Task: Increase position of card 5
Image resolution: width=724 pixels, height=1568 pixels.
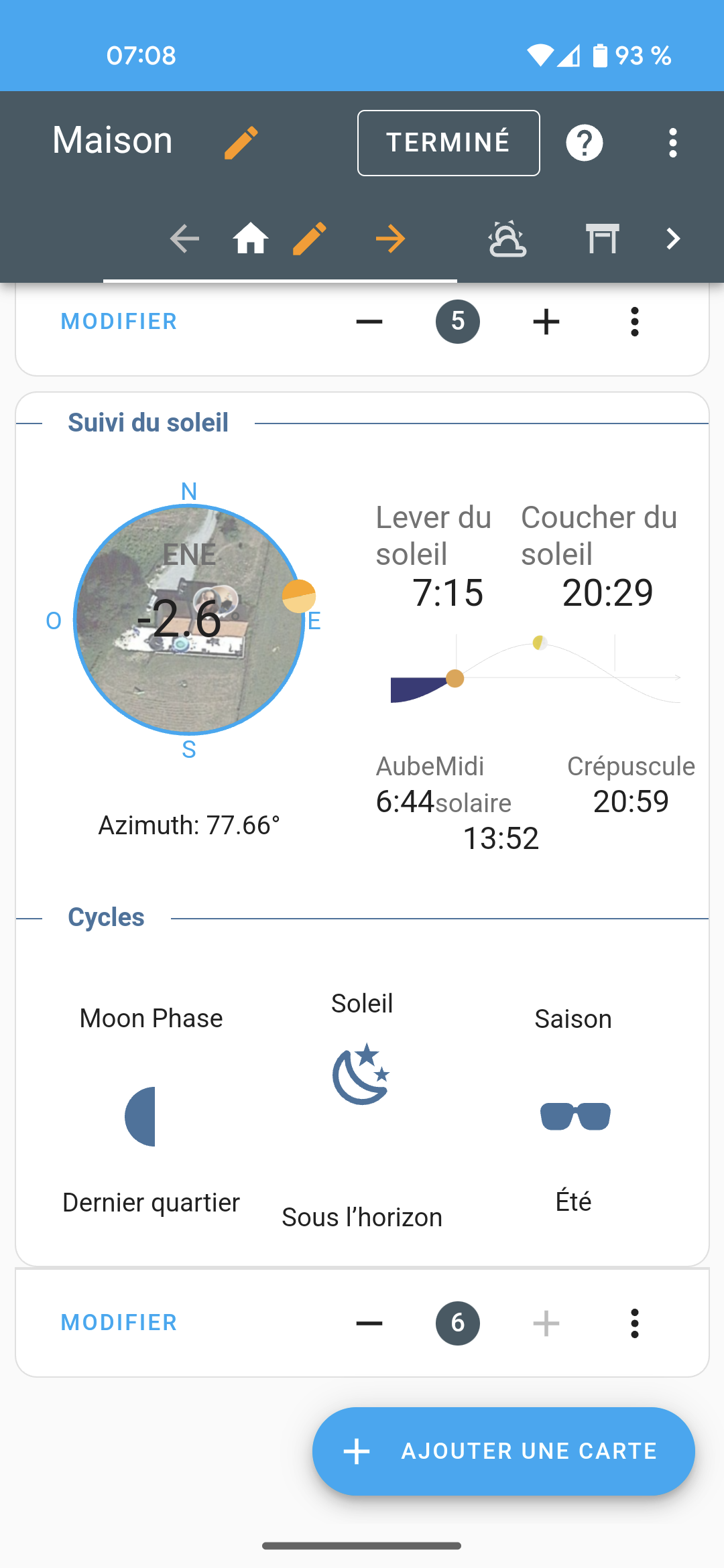Action: (546, 322)
